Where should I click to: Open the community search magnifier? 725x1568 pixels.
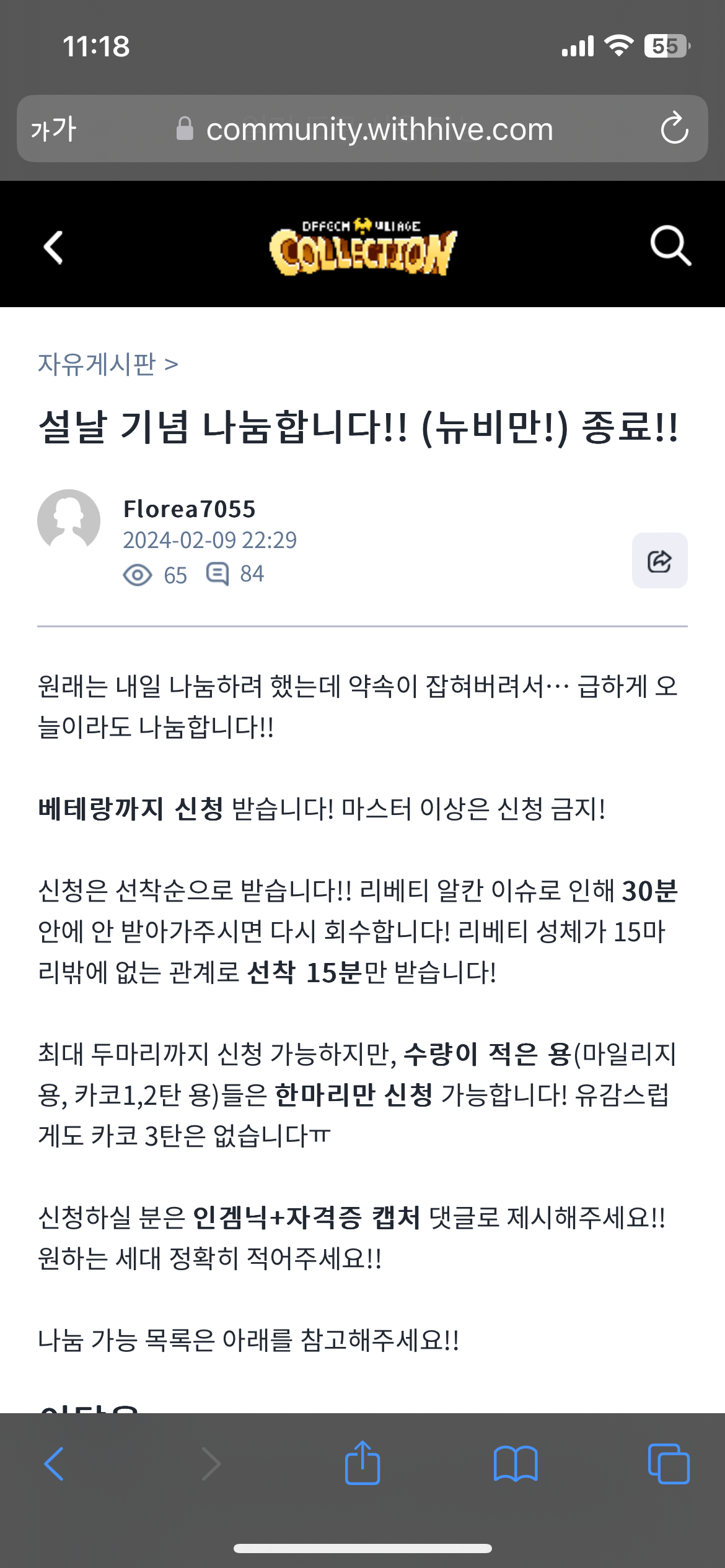[670, 246]
